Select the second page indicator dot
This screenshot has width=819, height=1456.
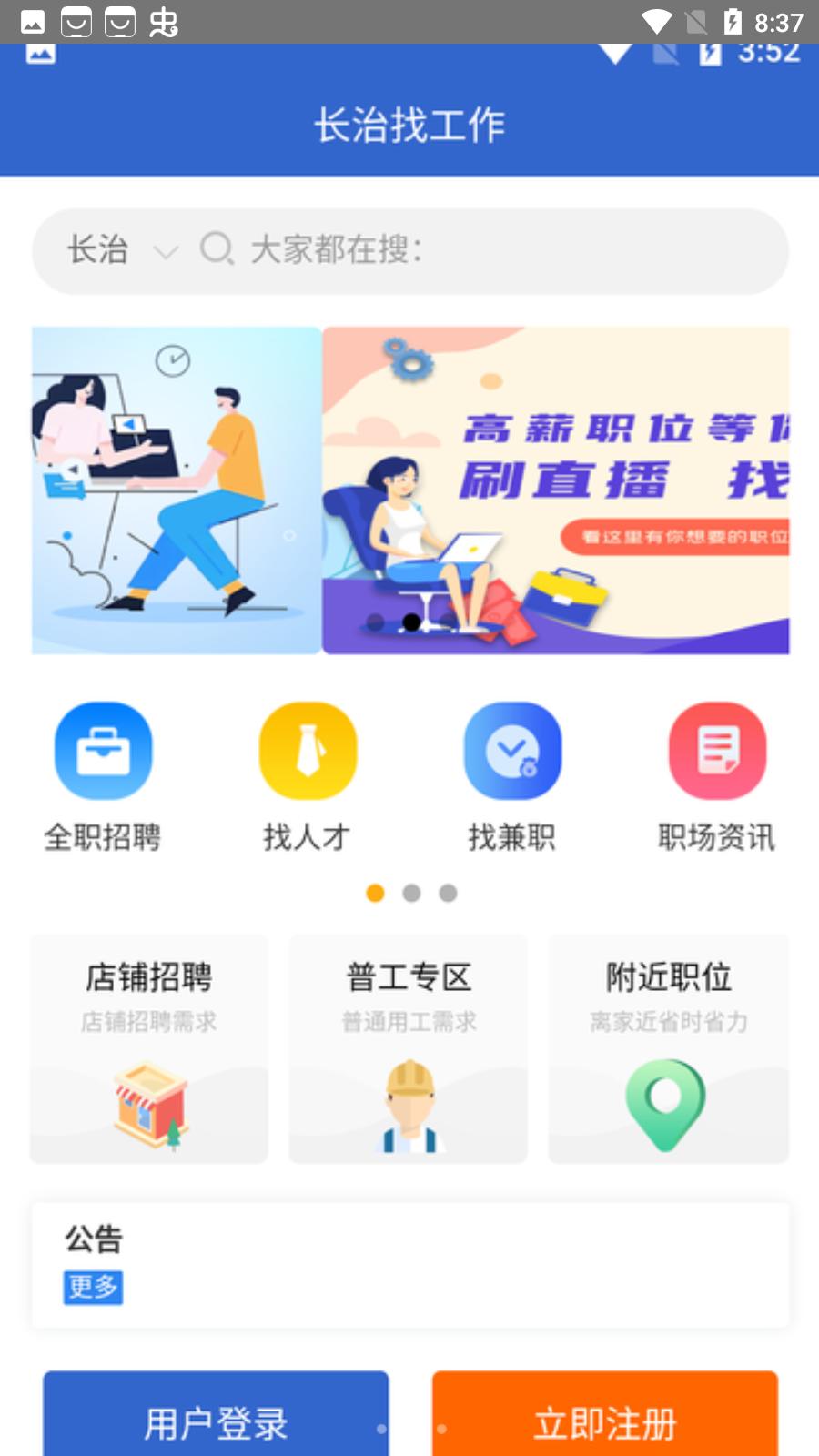point(411,894)
